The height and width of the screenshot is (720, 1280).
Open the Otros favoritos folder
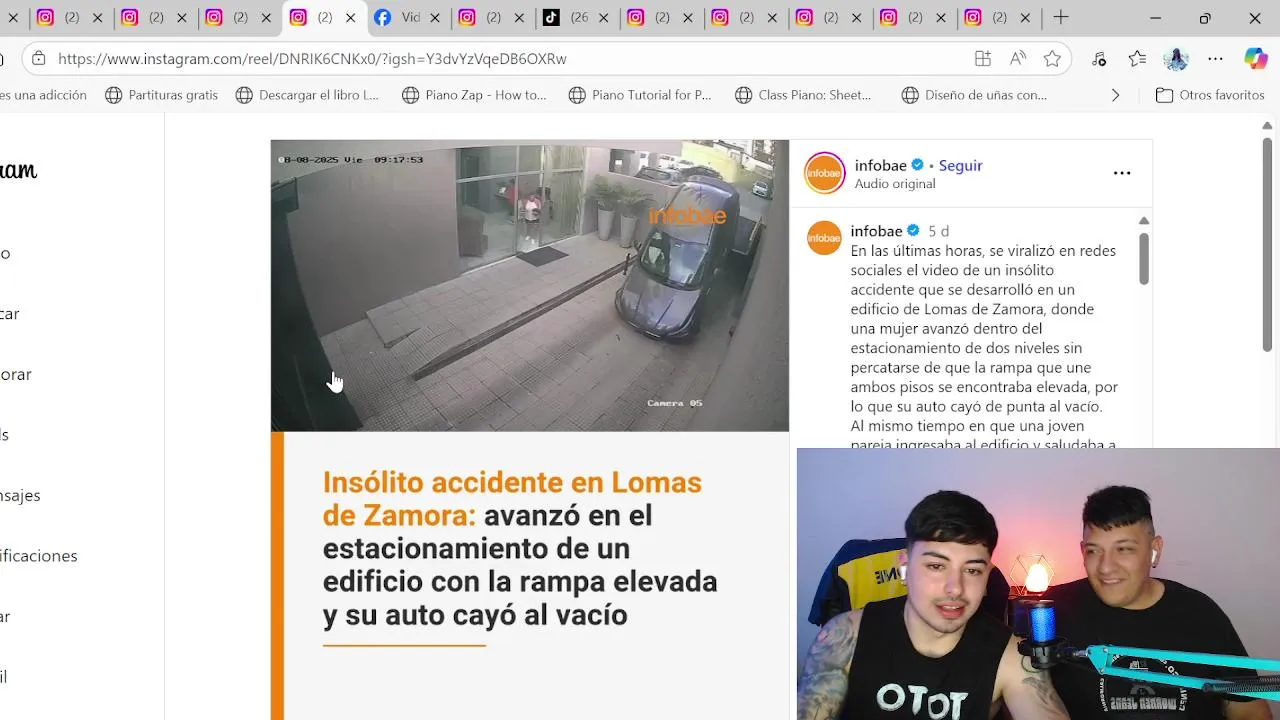[x=1210, y=95]
